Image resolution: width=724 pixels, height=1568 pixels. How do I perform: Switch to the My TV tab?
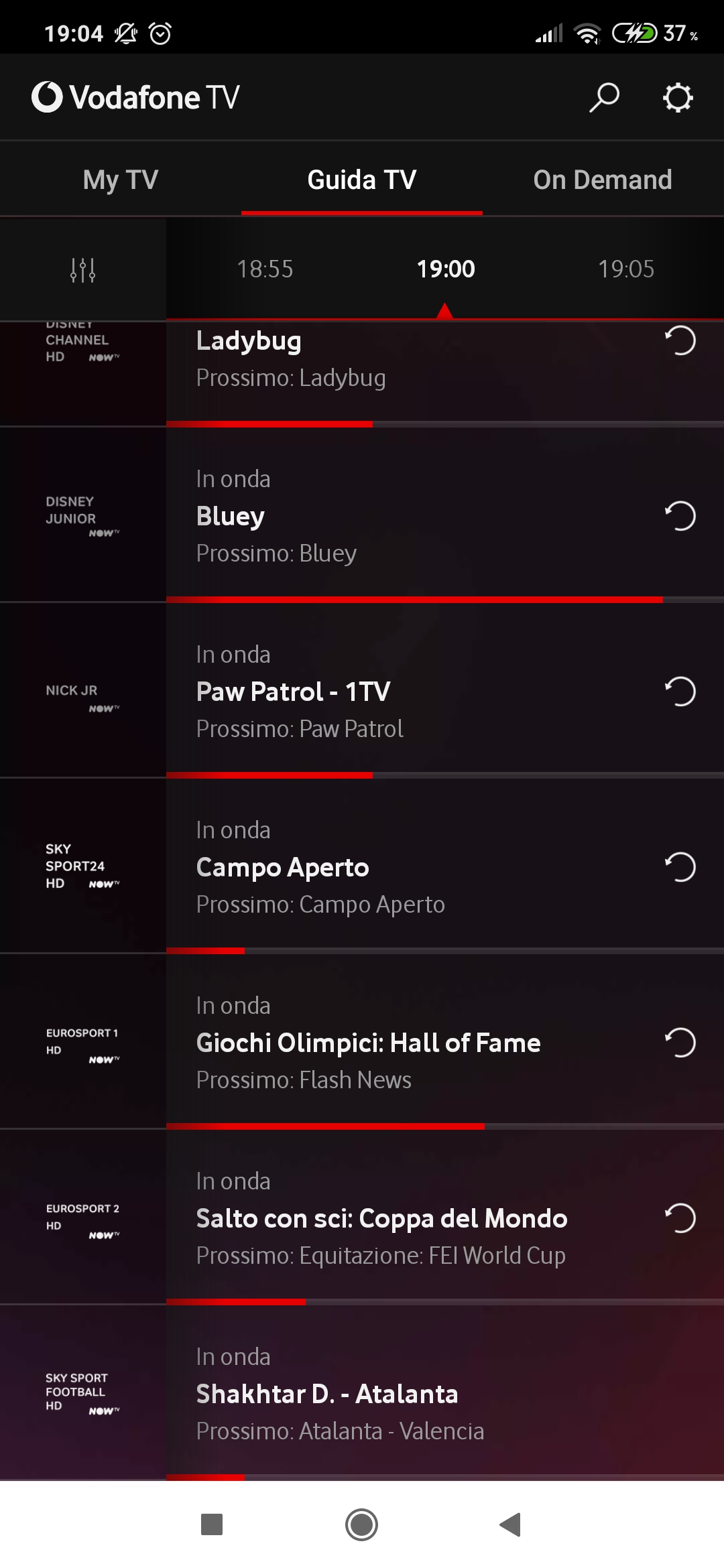(x=121, y=180)
